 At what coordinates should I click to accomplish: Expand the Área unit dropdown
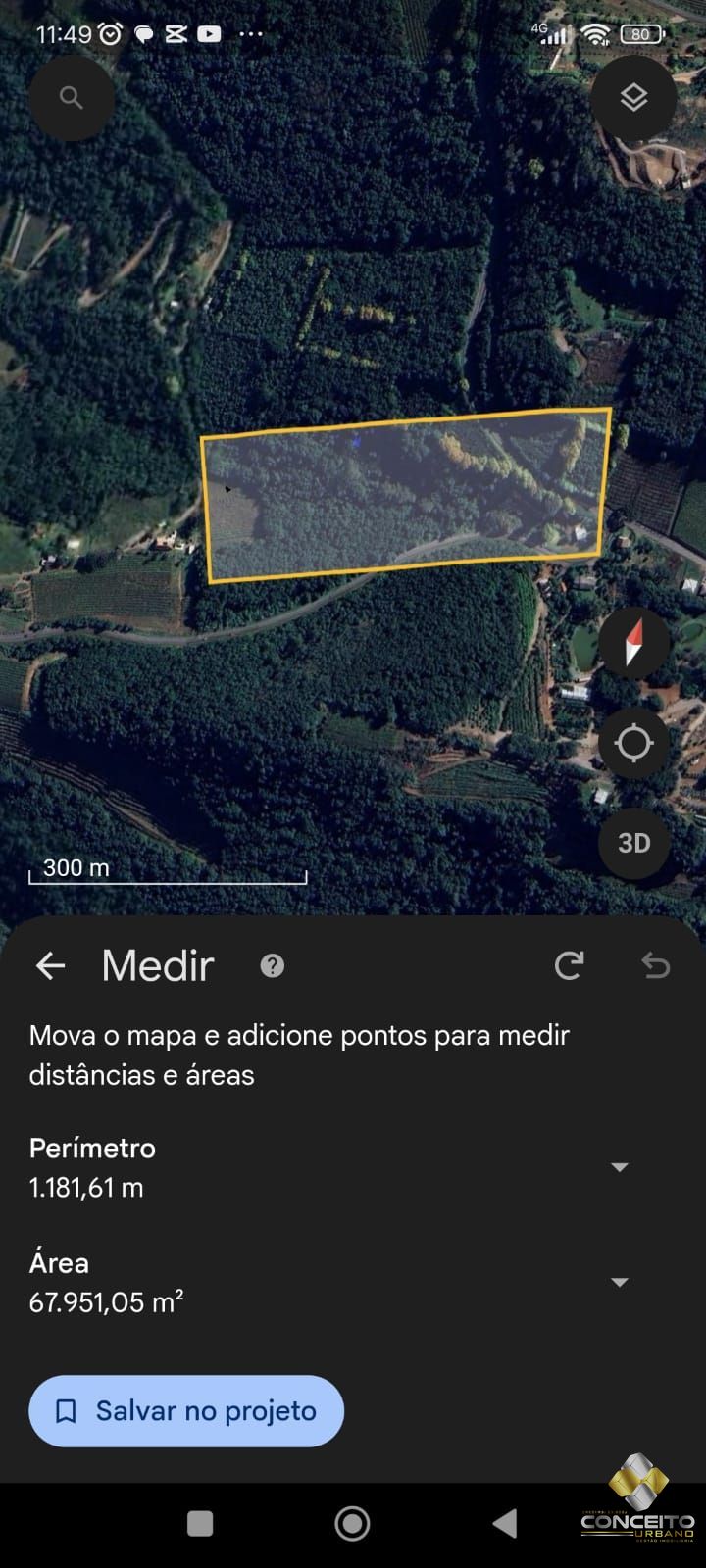coord(619,1282)
